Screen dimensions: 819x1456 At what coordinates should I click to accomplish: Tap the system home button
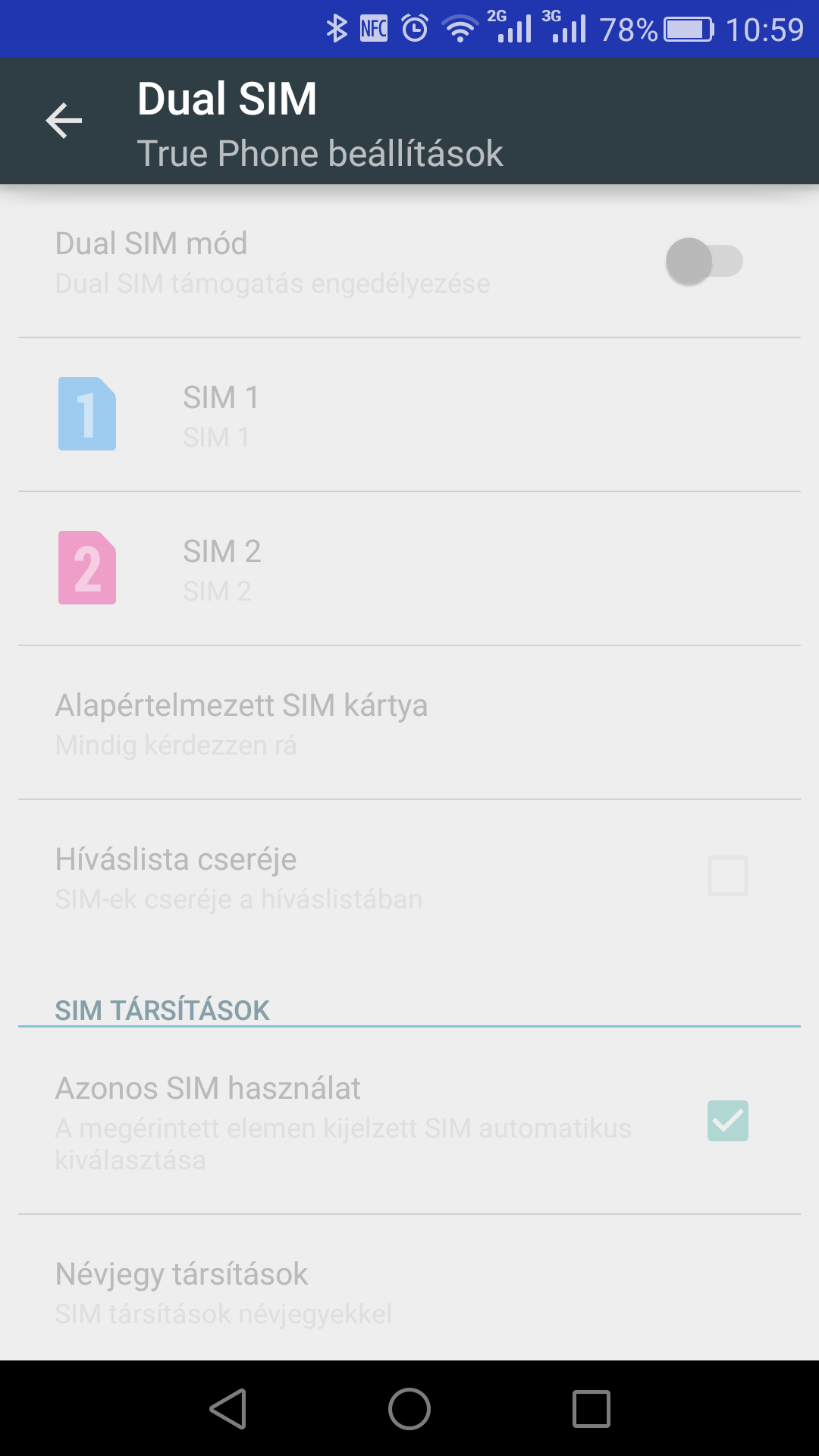point(409,1409)
